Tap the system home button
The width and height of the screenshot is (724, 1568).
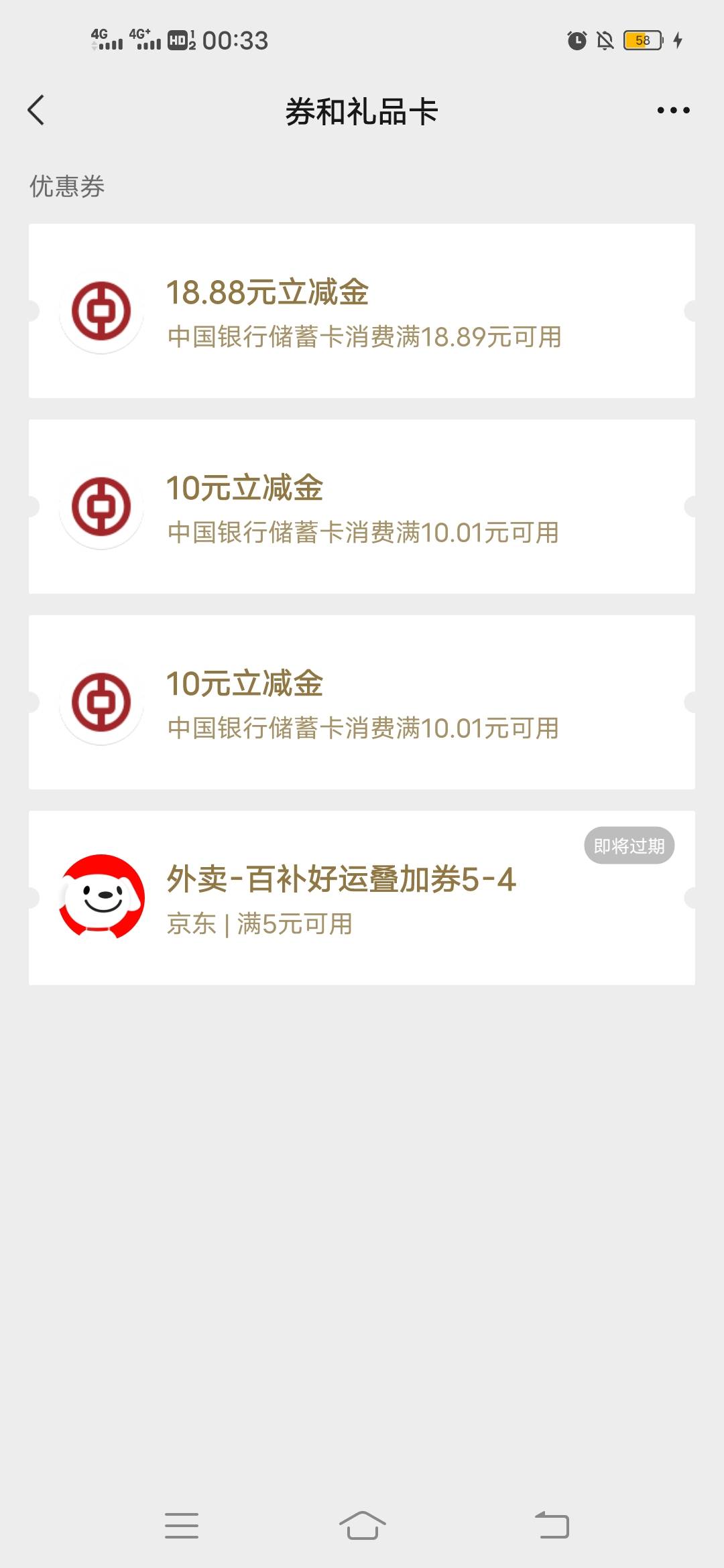(362, 1525)
